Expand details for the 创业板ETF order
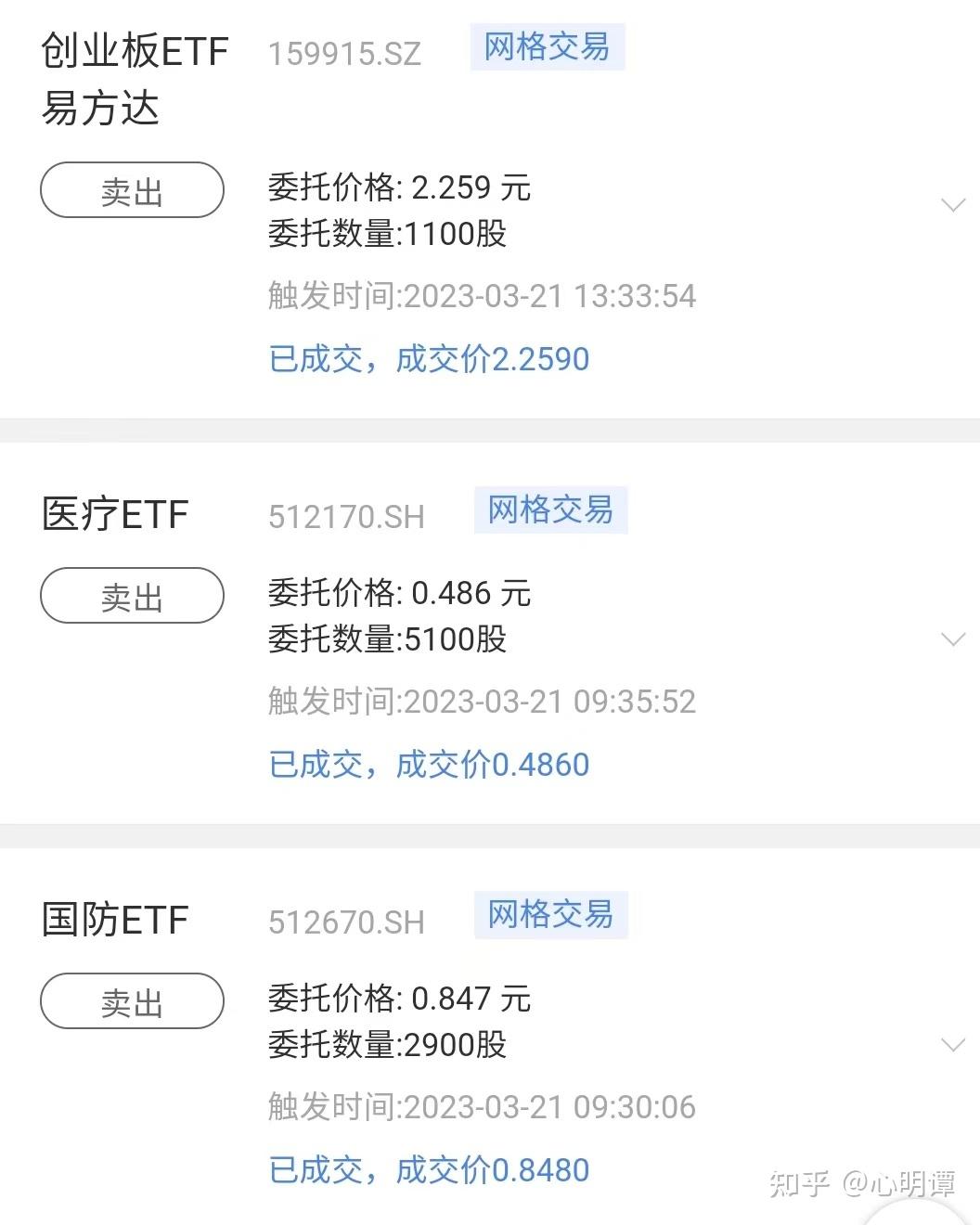Viewport: 980px width, 1225px height. pyautogui.click(x=953, y=205)
